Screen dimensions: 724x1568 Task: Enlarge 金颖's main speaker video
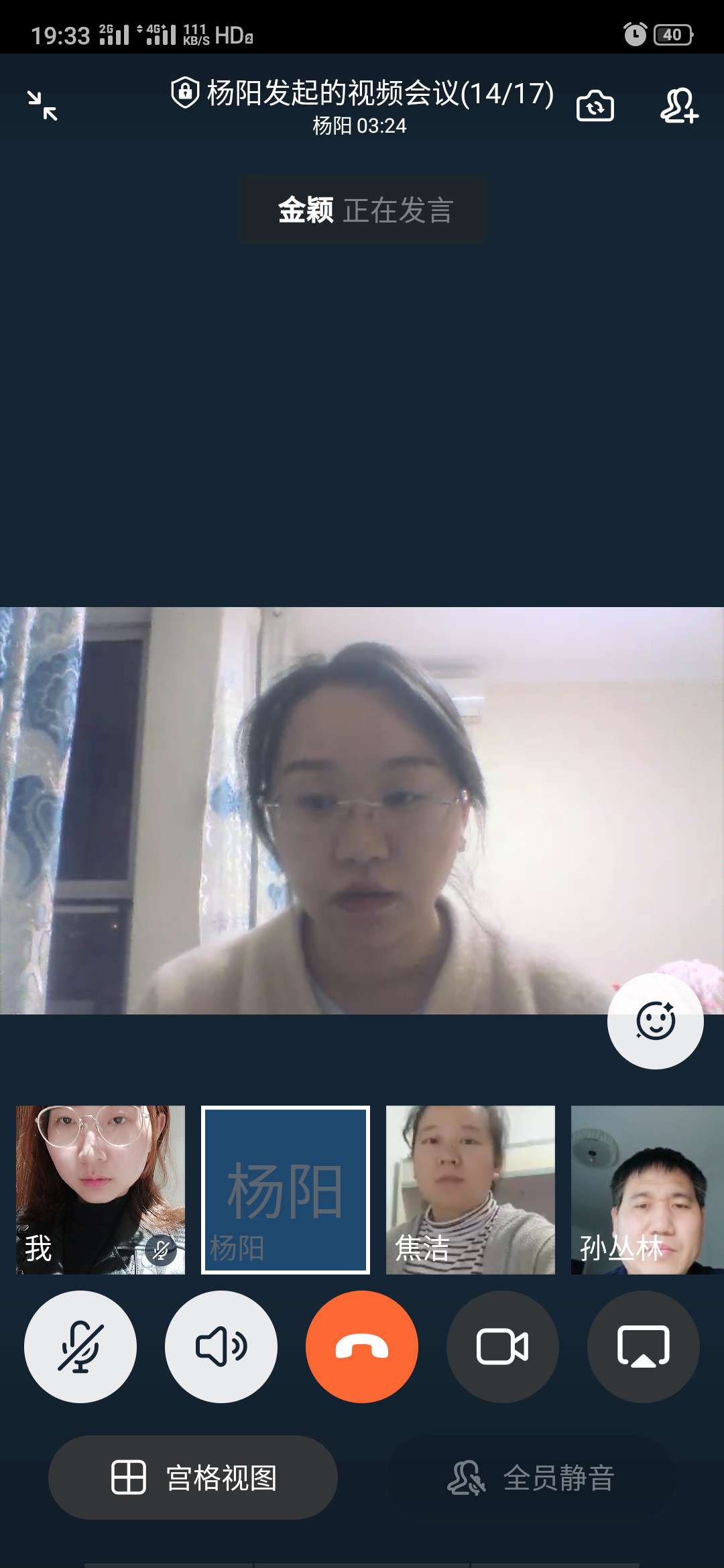click(362, 811)
